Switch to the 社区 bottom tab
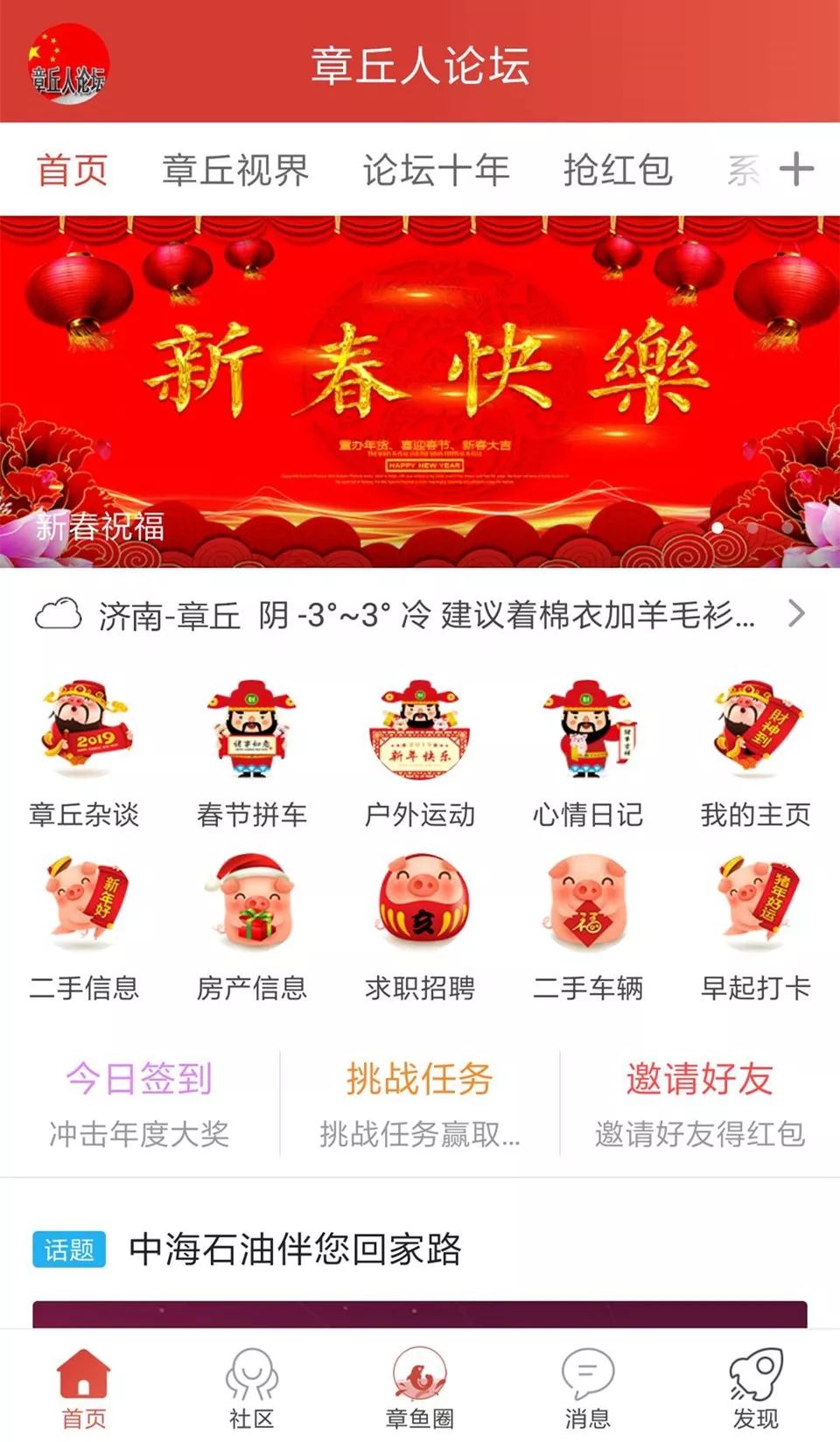 (x=252, y=1388)
